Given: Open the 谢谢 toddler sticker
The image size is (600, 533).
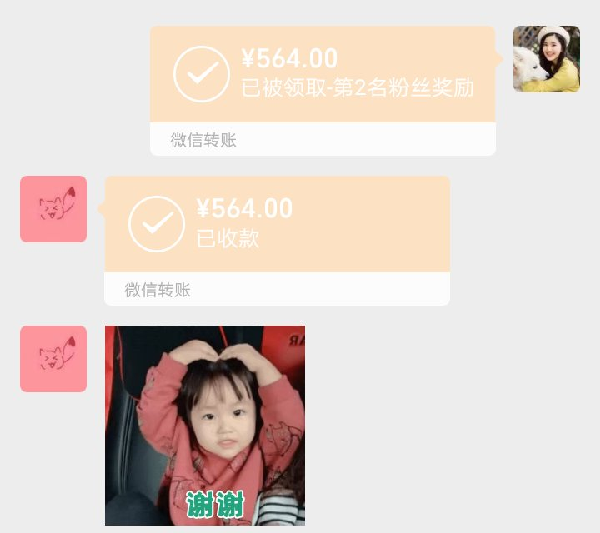Looking at the screenshot, I should [x=205, y=425].
